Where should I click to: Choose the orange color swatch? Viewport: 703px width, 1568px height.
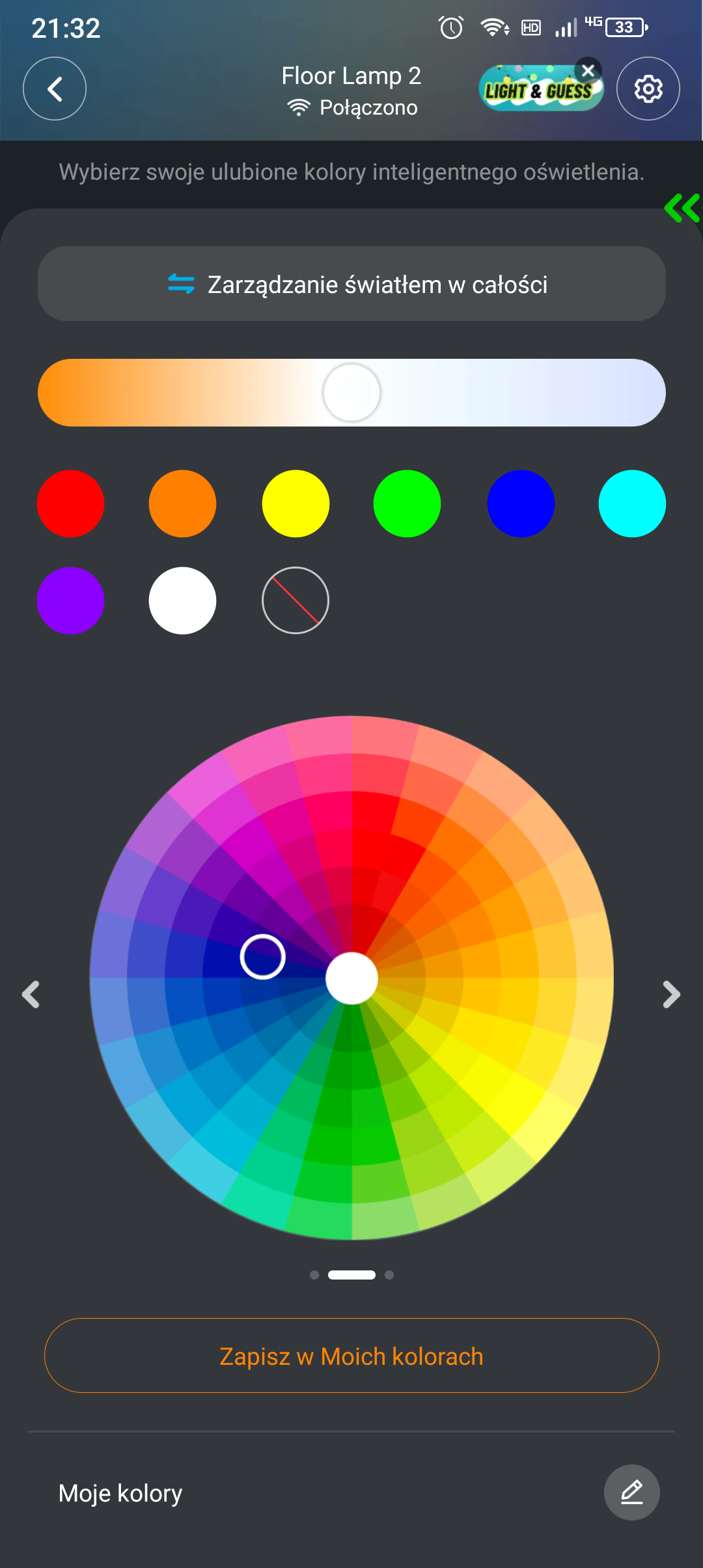pyautogui.click(x=183, y=503)
